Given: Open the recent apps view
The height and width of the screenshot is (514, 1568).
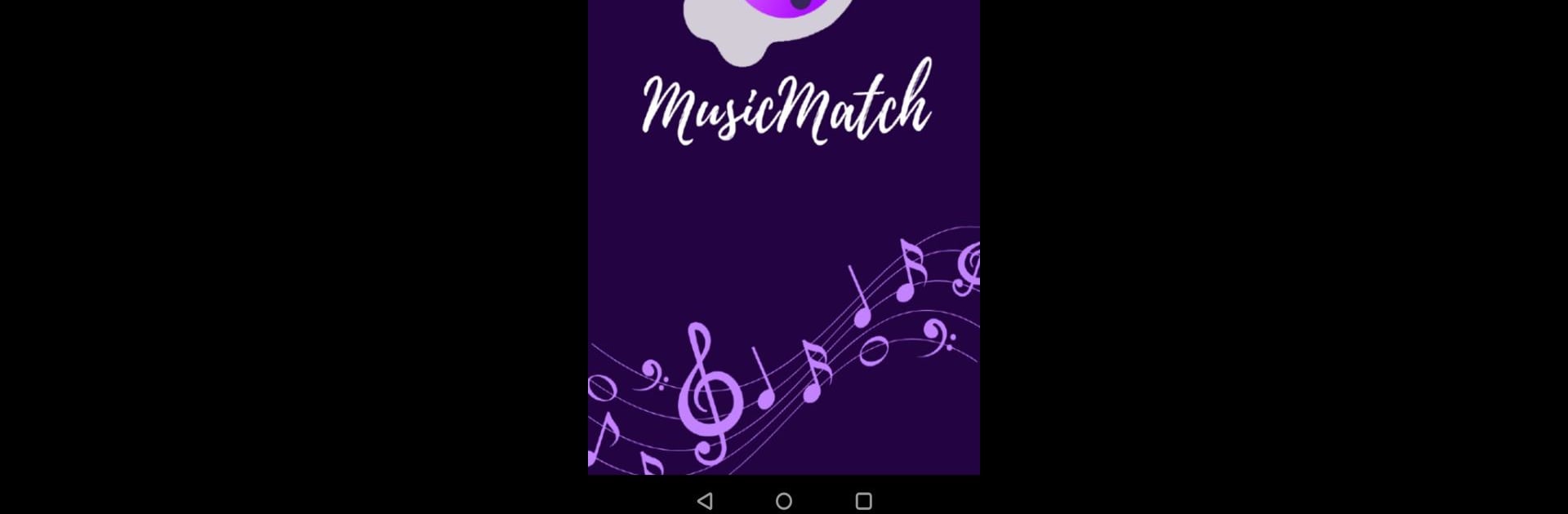Looking at the screenshot, I should (863, 501).
